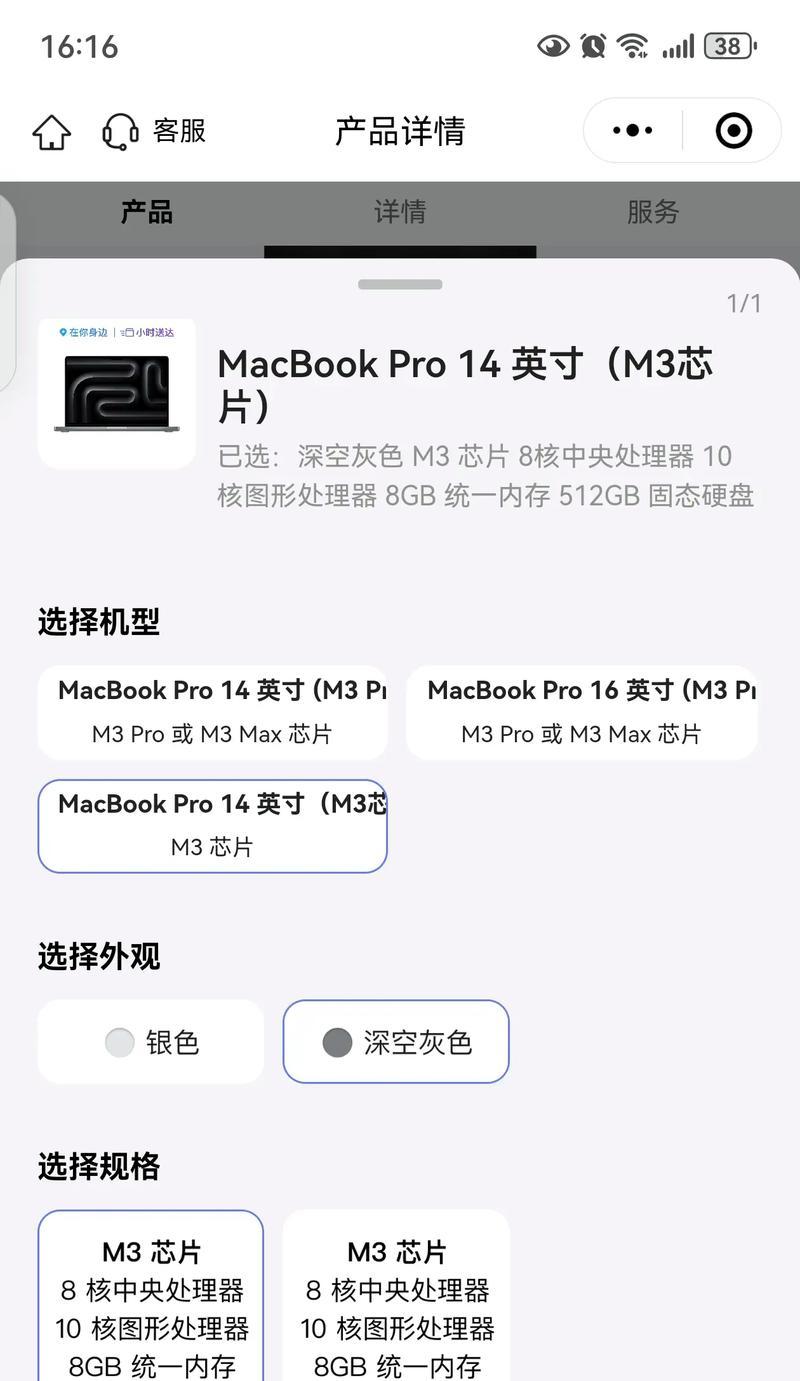
Task: Open the mini program more menu
Action: click(x=632, y=130)
